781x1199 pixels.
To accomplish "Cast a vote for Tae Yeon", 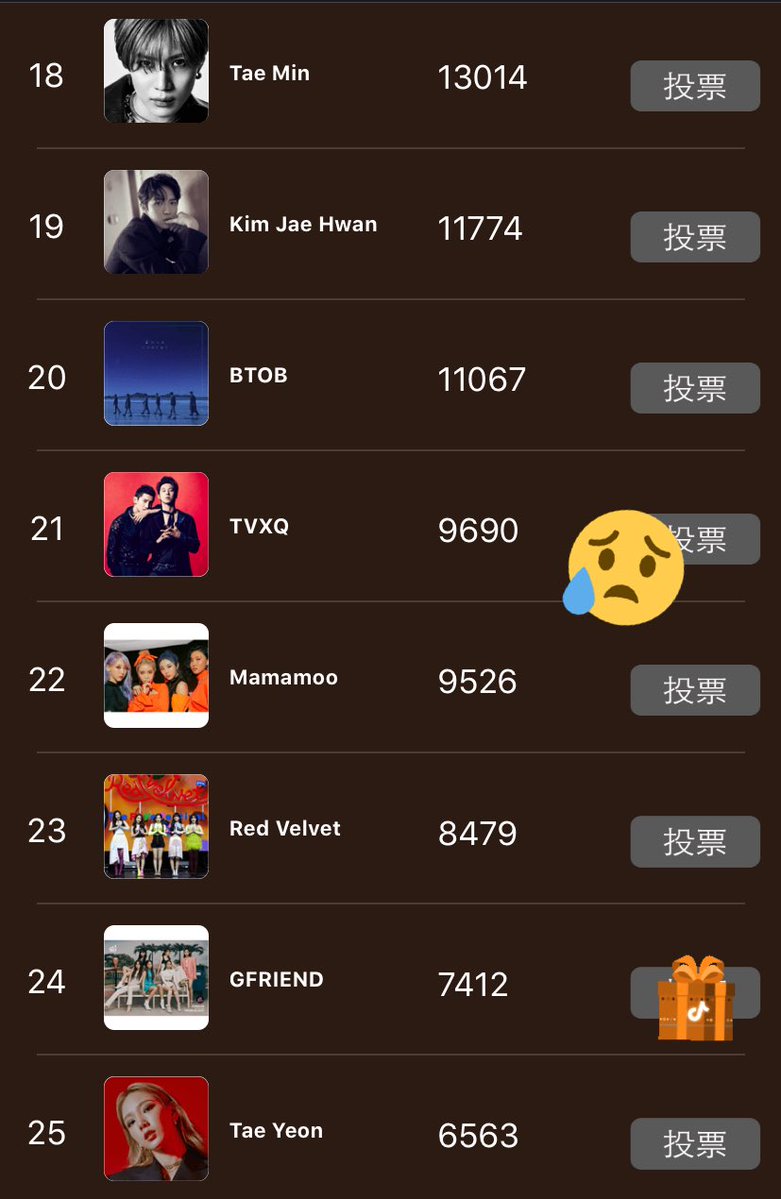I will tap(695, 1143).
